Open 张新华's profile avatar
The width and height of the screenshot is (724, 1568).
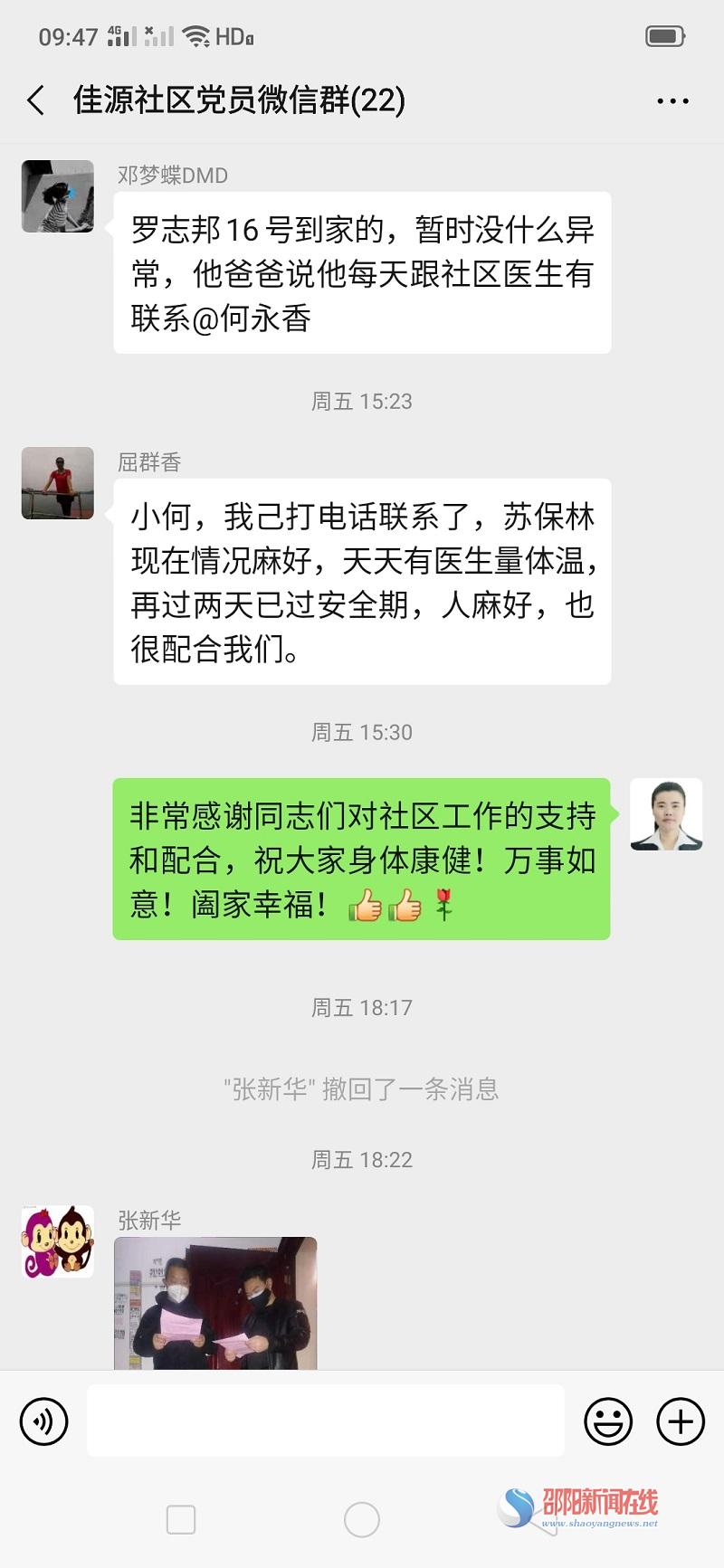[58, 1241]
